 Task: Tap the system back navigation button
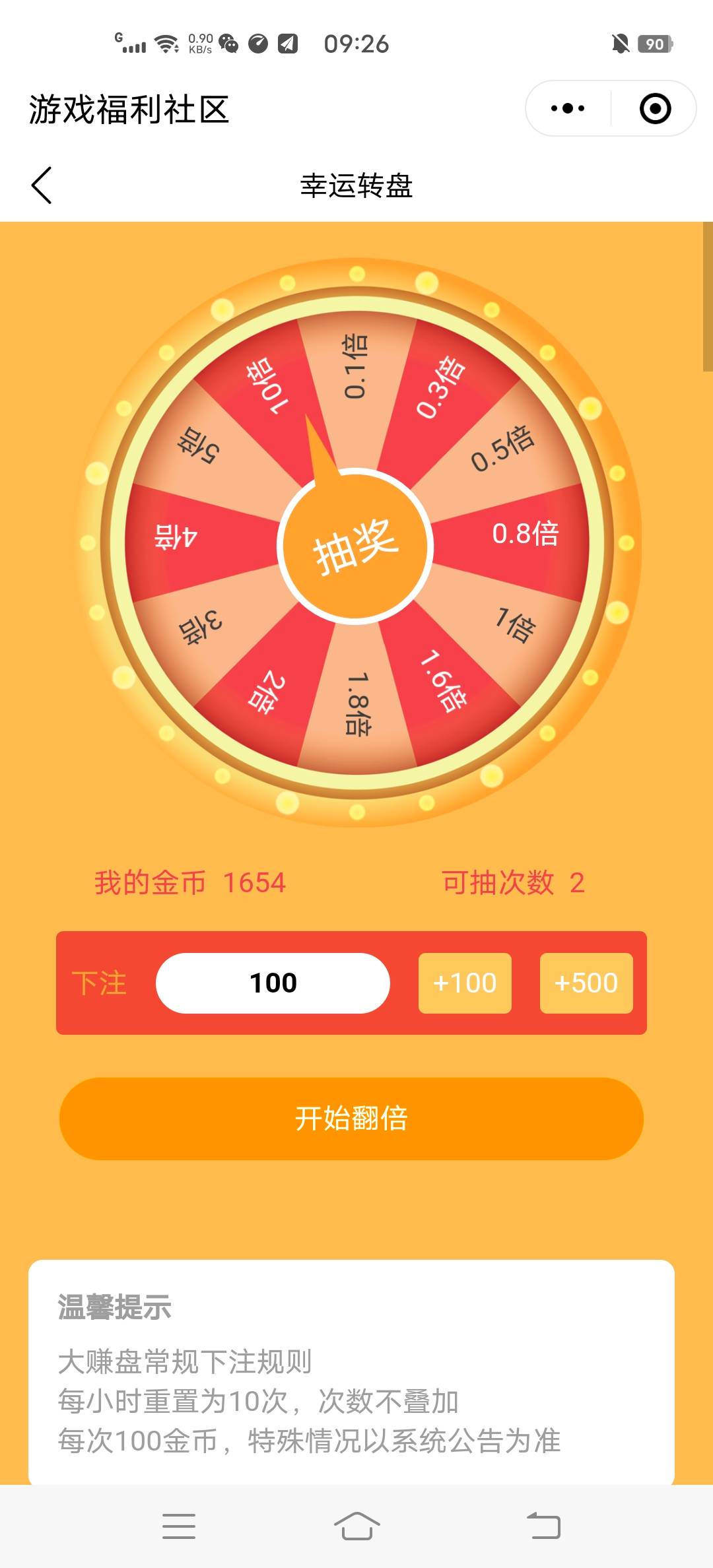click(543, 1526)
